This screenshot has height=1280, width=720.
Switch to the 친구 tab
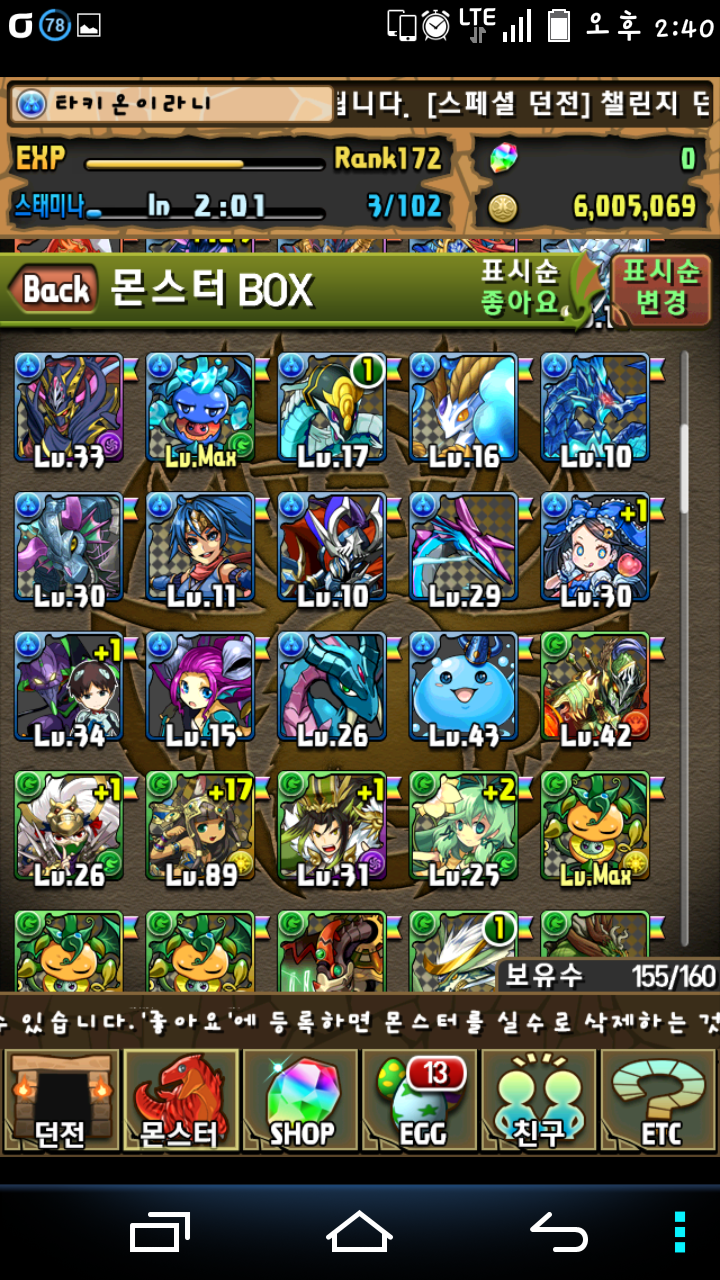pyautogui.click(x=539, y=1100)
